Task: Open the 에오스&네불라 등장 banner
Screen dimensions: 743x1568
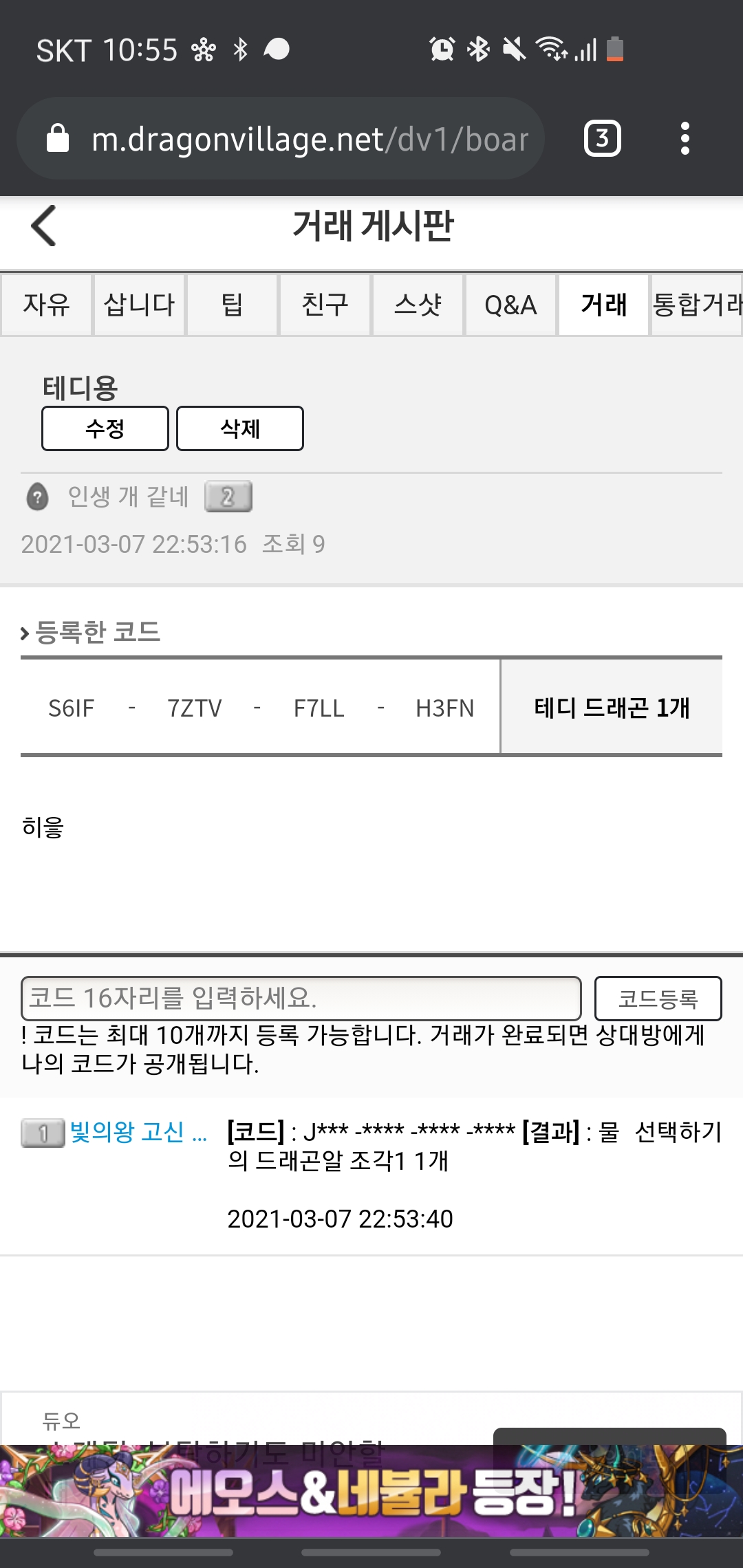Action: pos(371,1491)
